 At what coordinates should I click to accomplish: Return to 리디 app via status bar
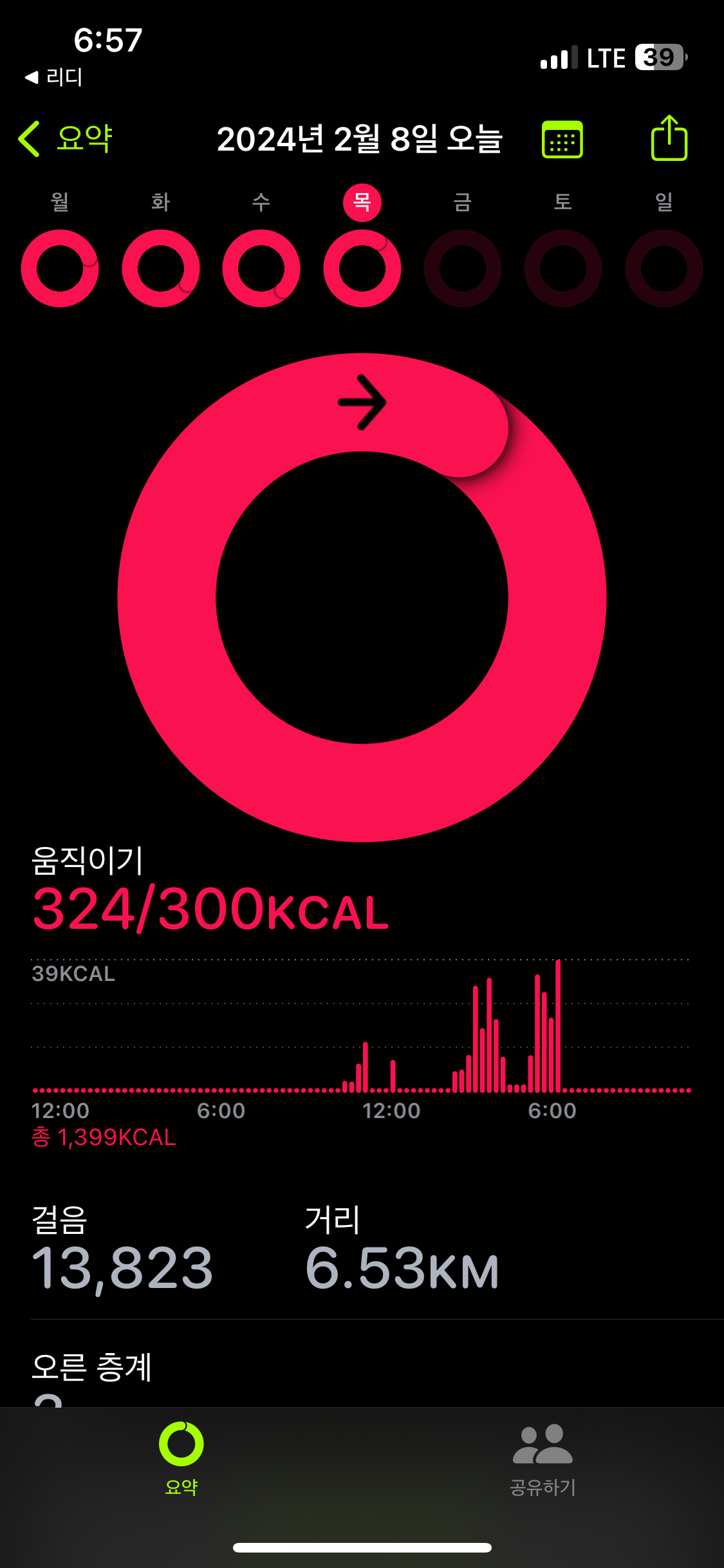coord(54,77)
